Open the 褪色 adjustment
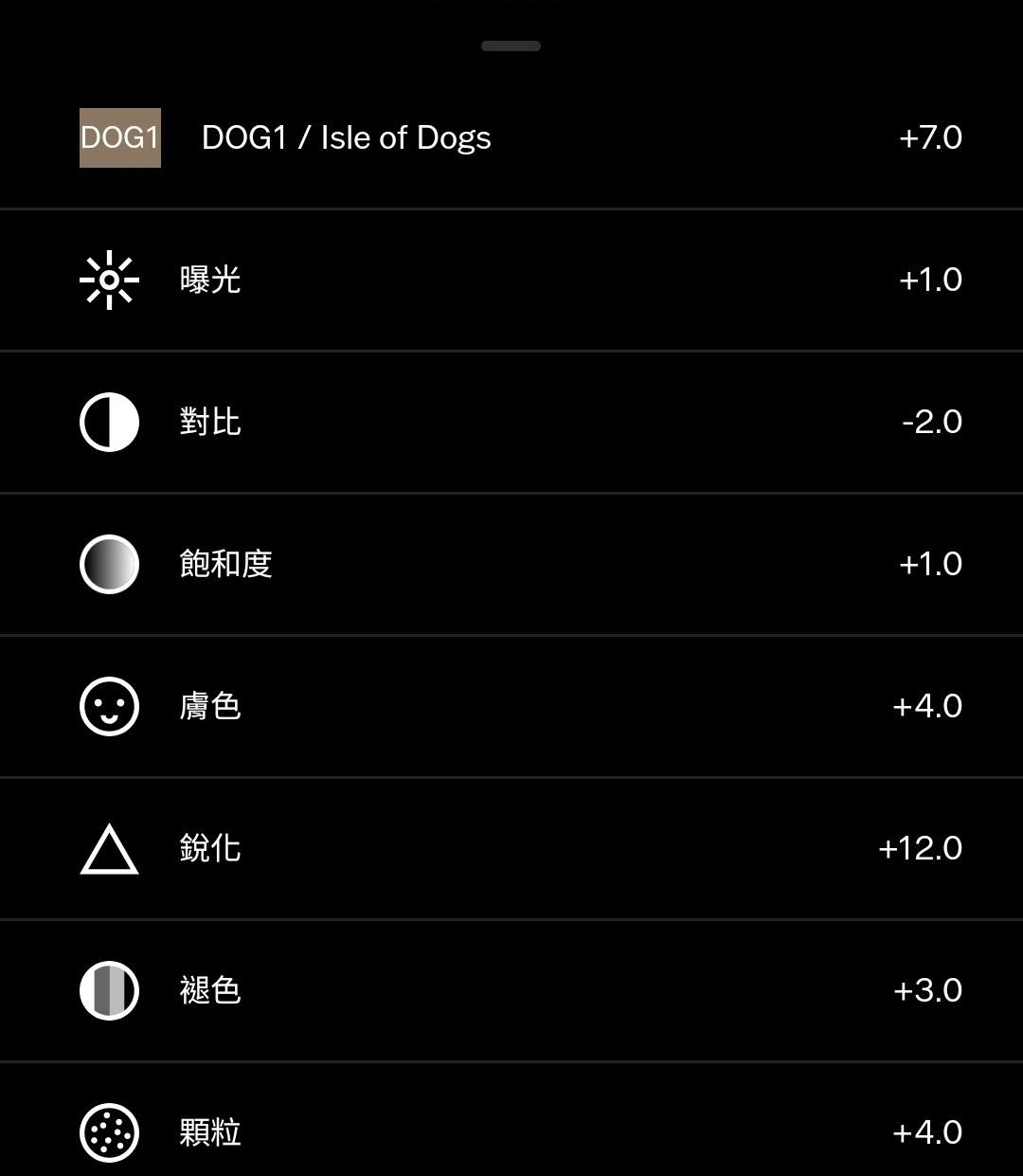 click(x=210, y=991)
